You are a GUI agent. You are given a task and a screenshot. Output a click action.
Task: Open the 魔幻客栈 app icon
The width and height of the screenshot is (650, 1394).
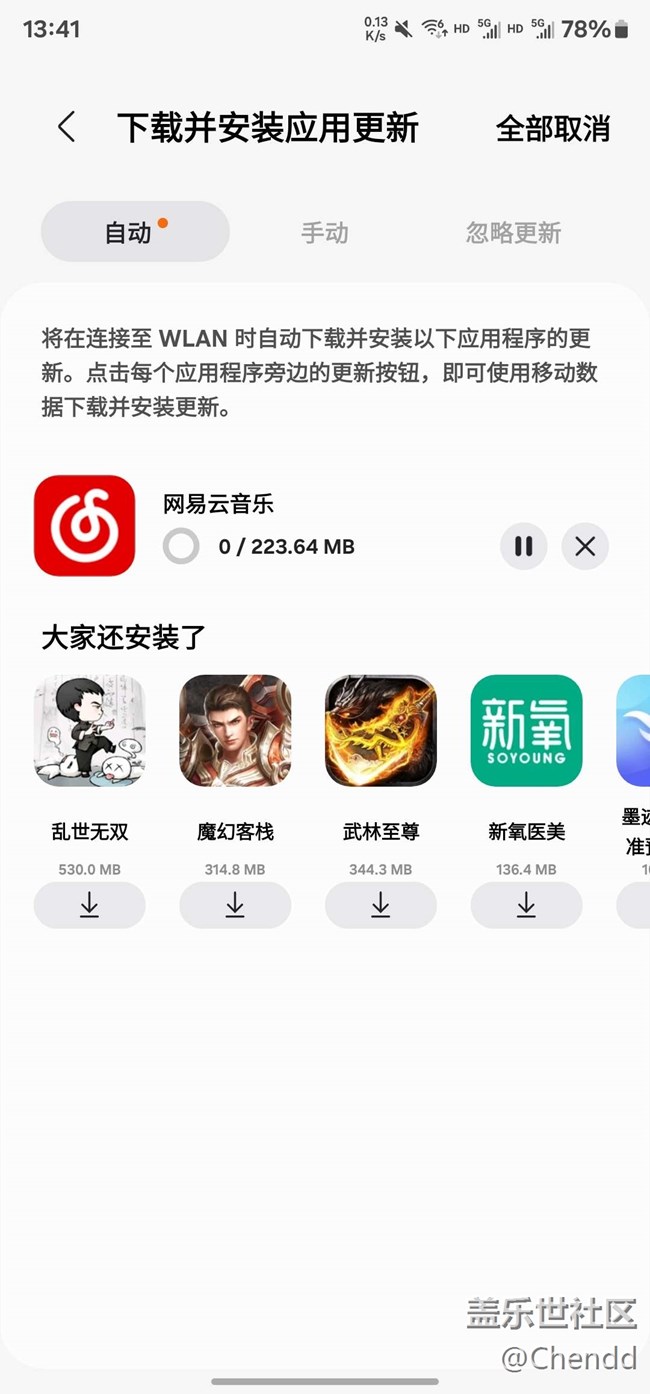pos(235,731)
